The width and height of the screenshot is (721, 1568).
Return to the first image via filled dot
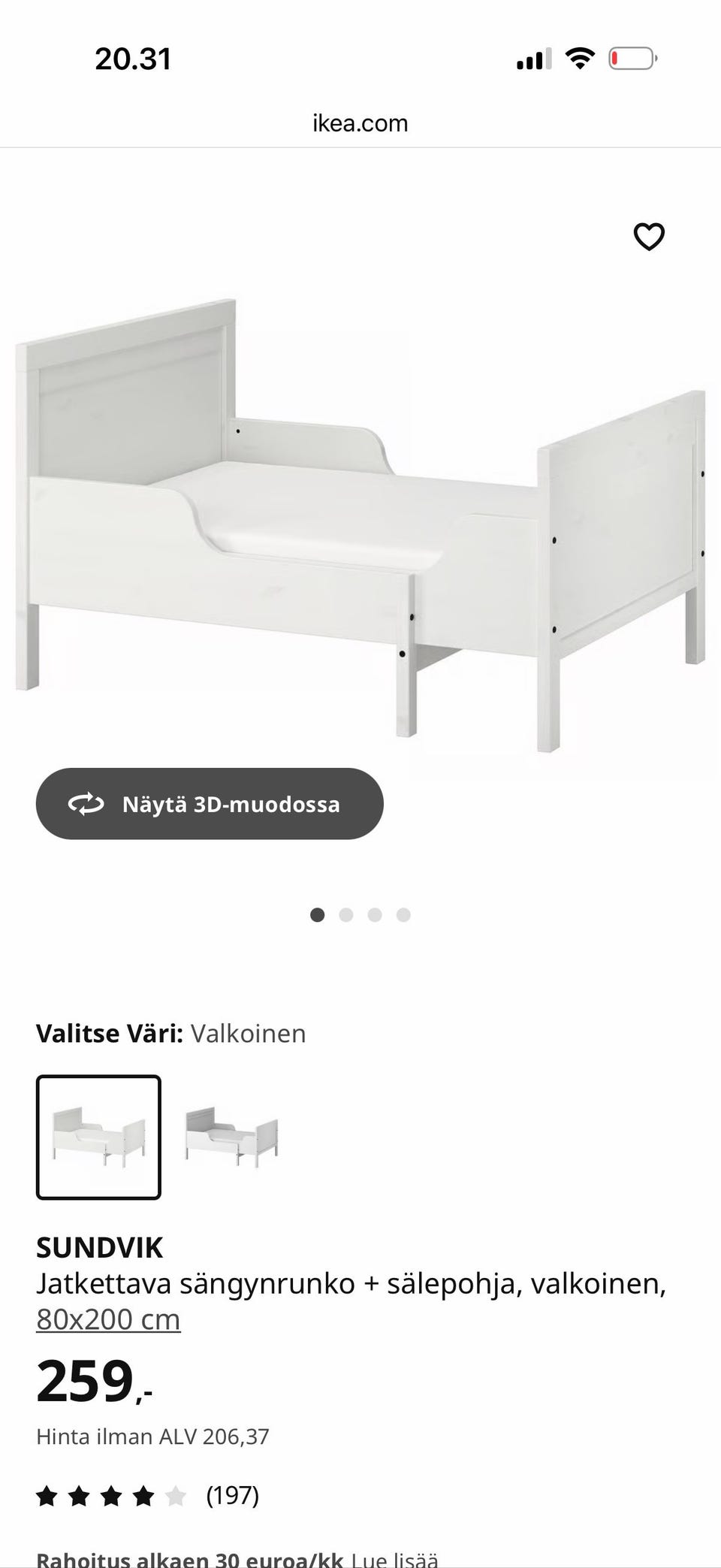tap(318, 914)
